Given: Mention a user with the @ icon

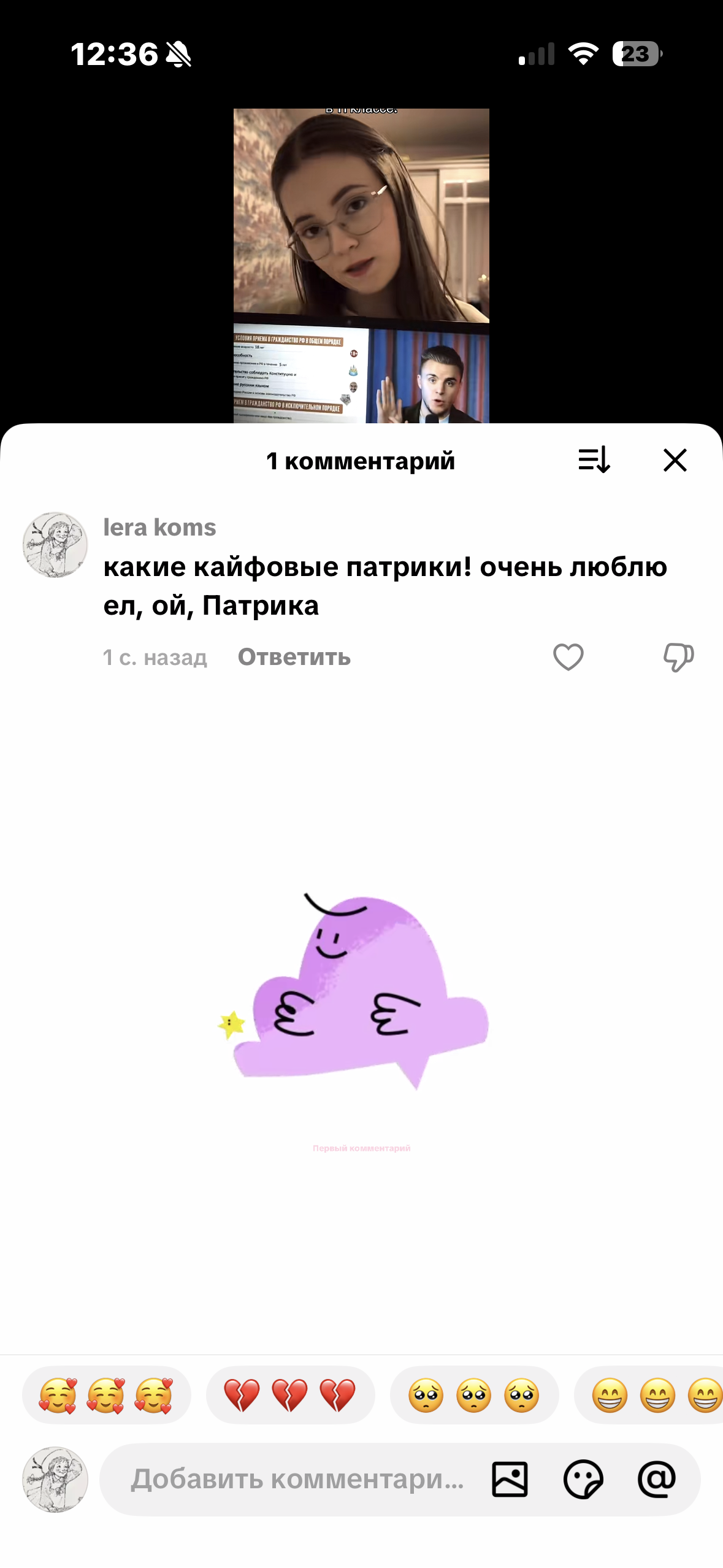Looking at the screenshot, I should click(x=656, y=1479).
